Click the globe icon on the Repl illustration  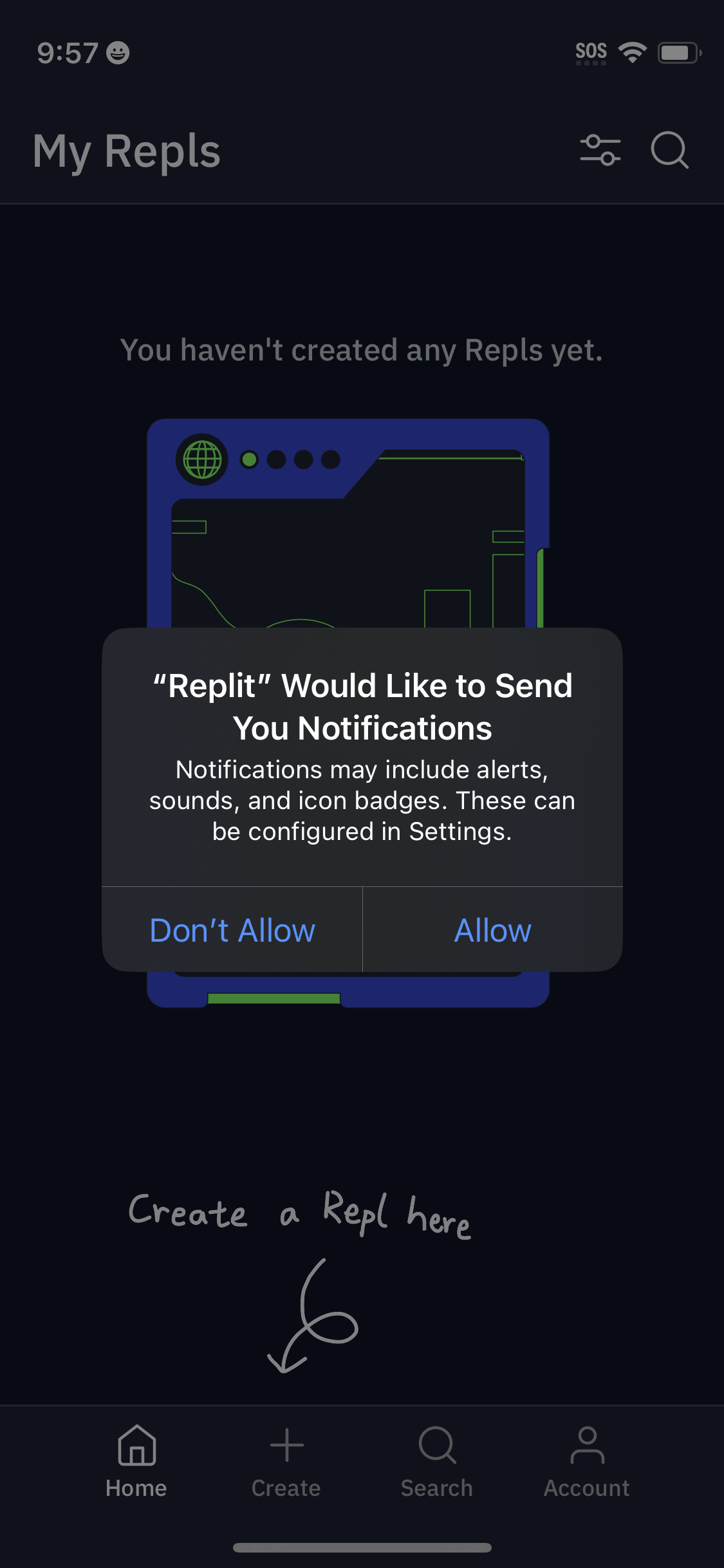pyautogui.click(x=202, y=460)
